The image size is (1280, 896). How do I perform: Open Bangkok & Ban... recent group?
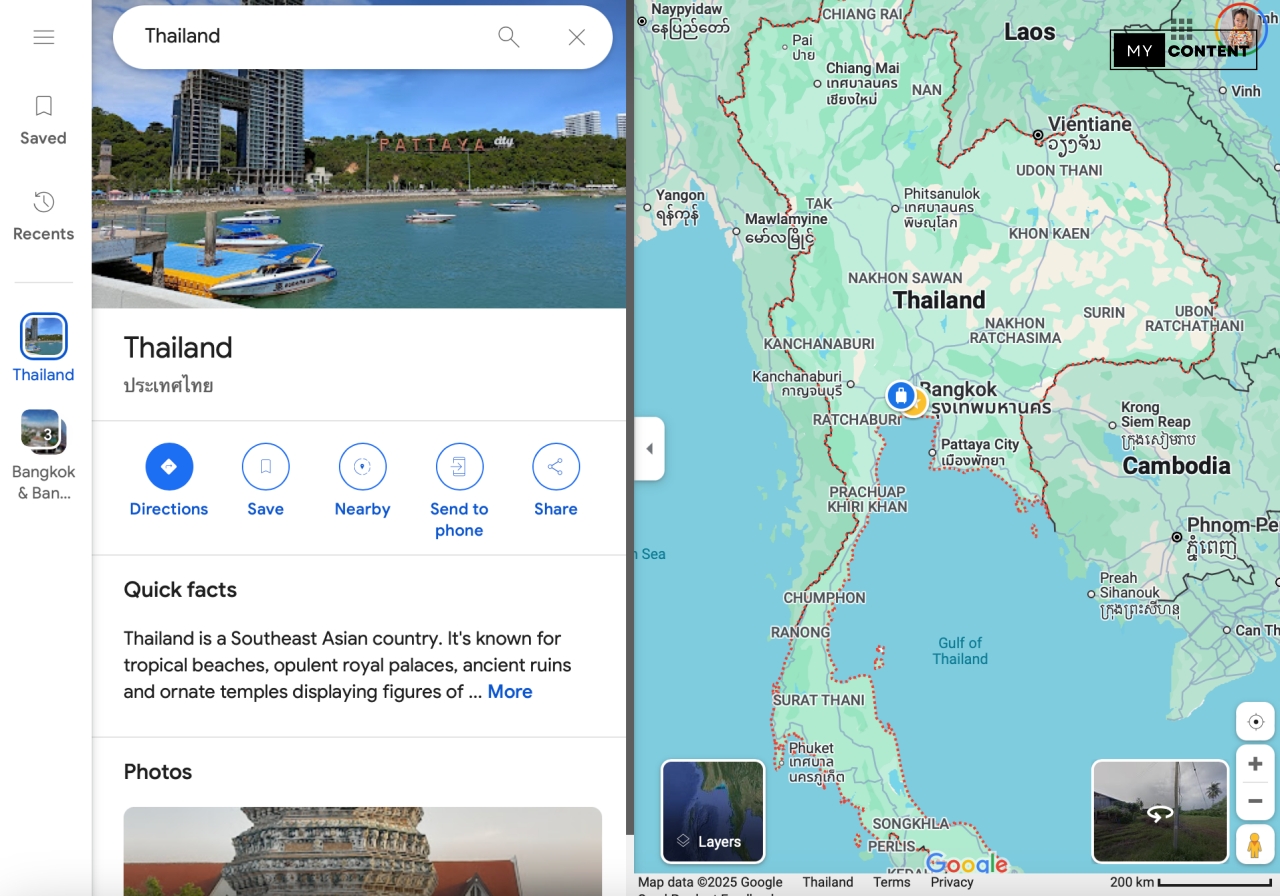pyautogui.click(x=43, y=454)
